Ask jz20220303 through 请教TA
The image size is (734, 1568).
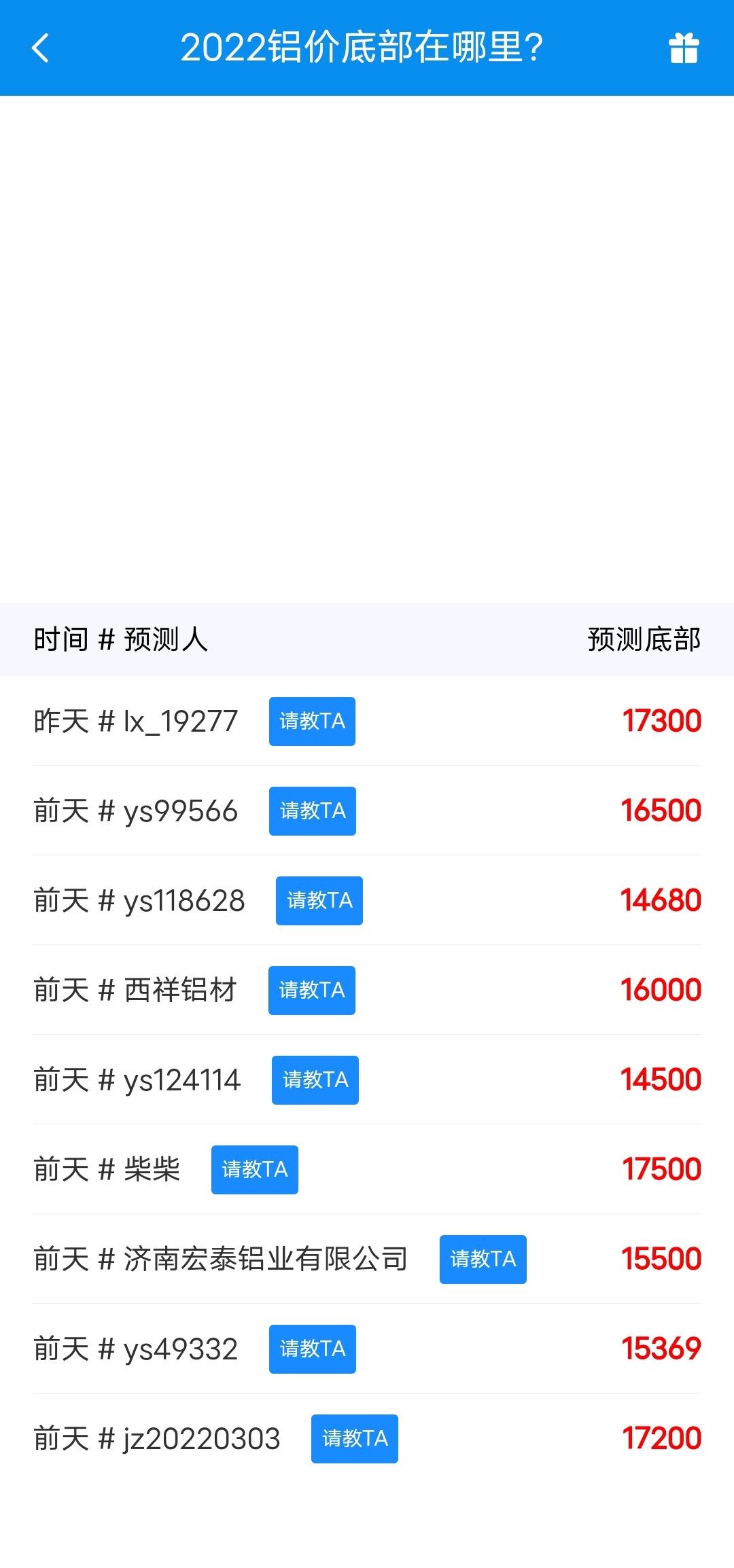[355, 1439]
